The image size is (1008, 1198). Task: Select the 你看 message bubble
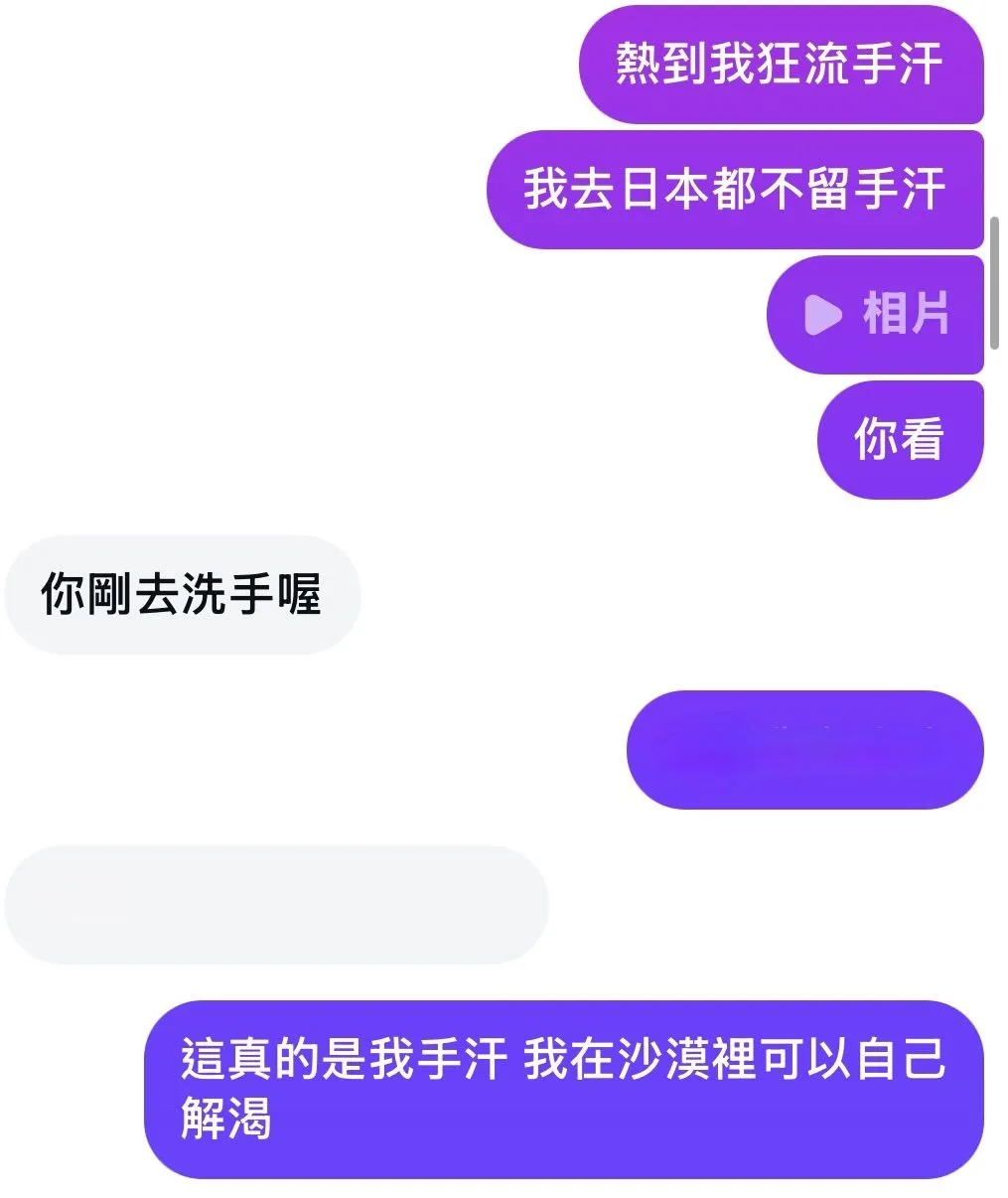tap(899, 437)
